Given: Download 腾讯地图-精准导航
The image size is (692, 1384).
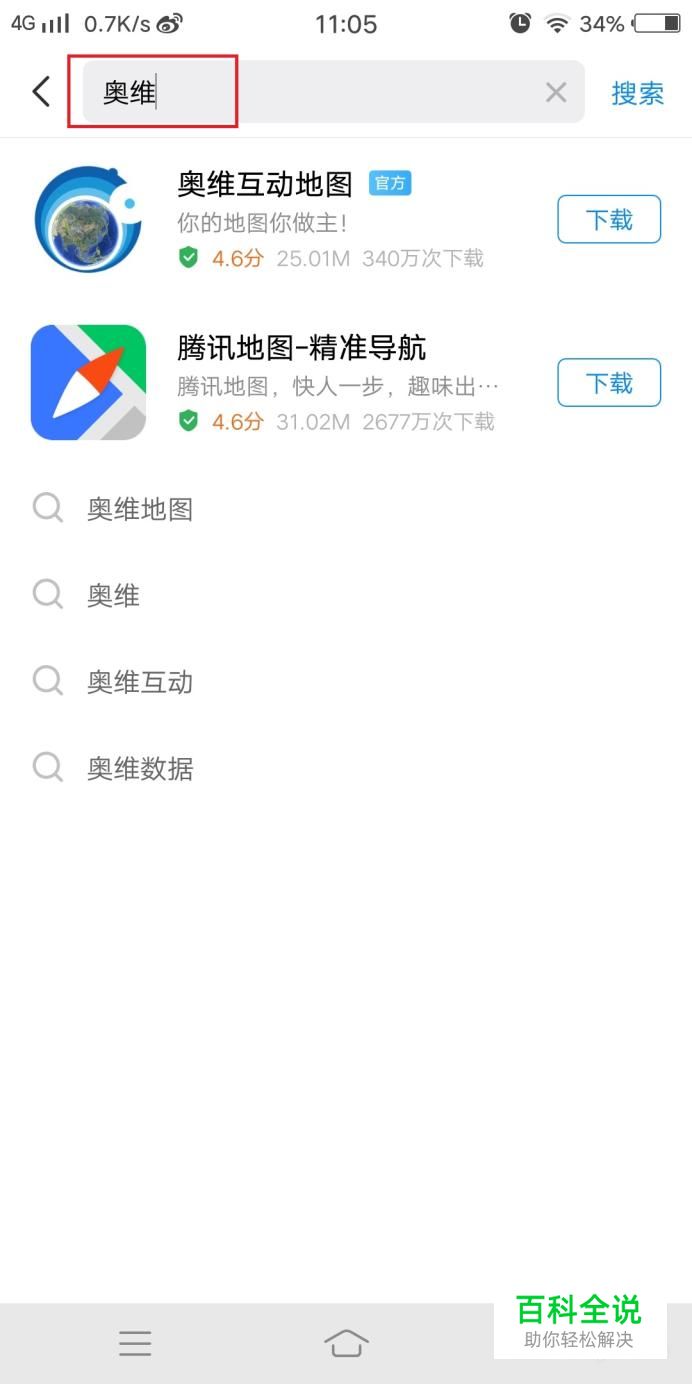Looking at the screenshot, I should (x=608, y=382).
